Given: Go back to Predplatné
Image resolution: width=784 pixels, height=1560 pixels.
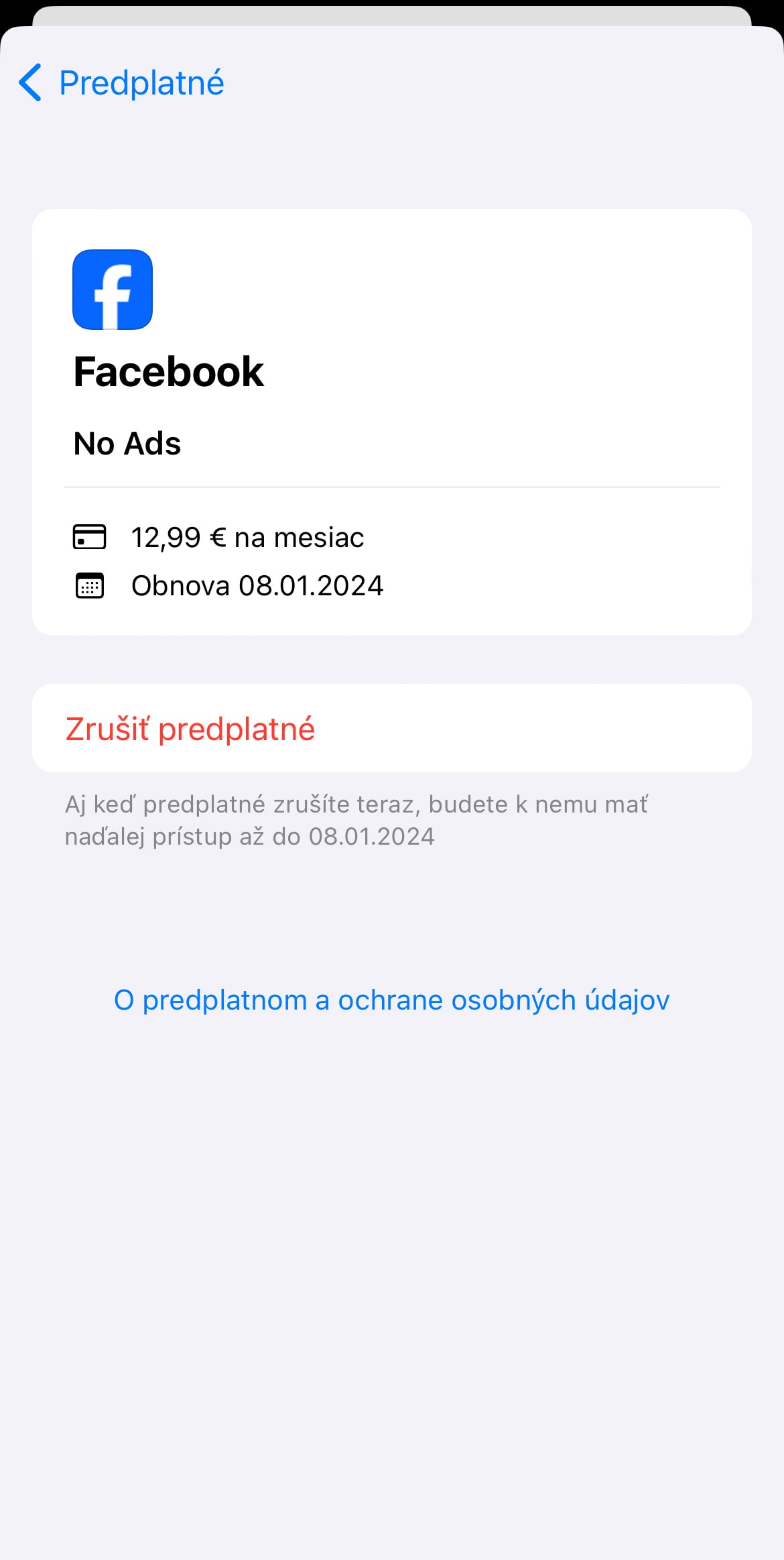Looking at the screenshot, I should (x=121, y=83).
